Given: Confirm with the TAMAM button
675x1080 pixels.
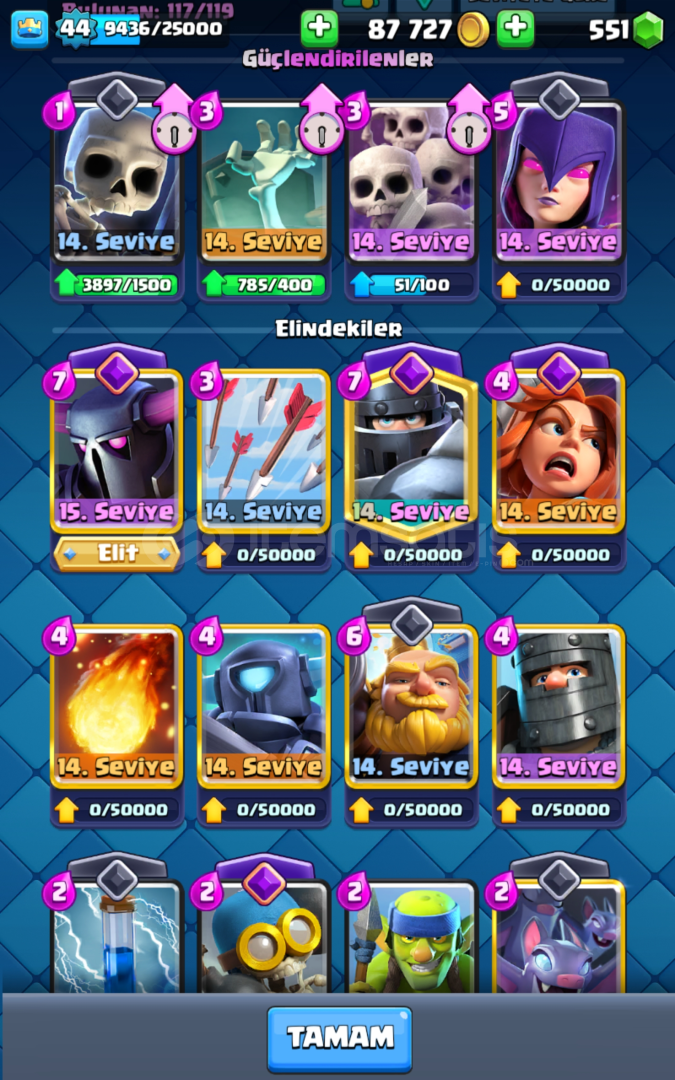Looking at the screenshot, I should click(340, 1039).
